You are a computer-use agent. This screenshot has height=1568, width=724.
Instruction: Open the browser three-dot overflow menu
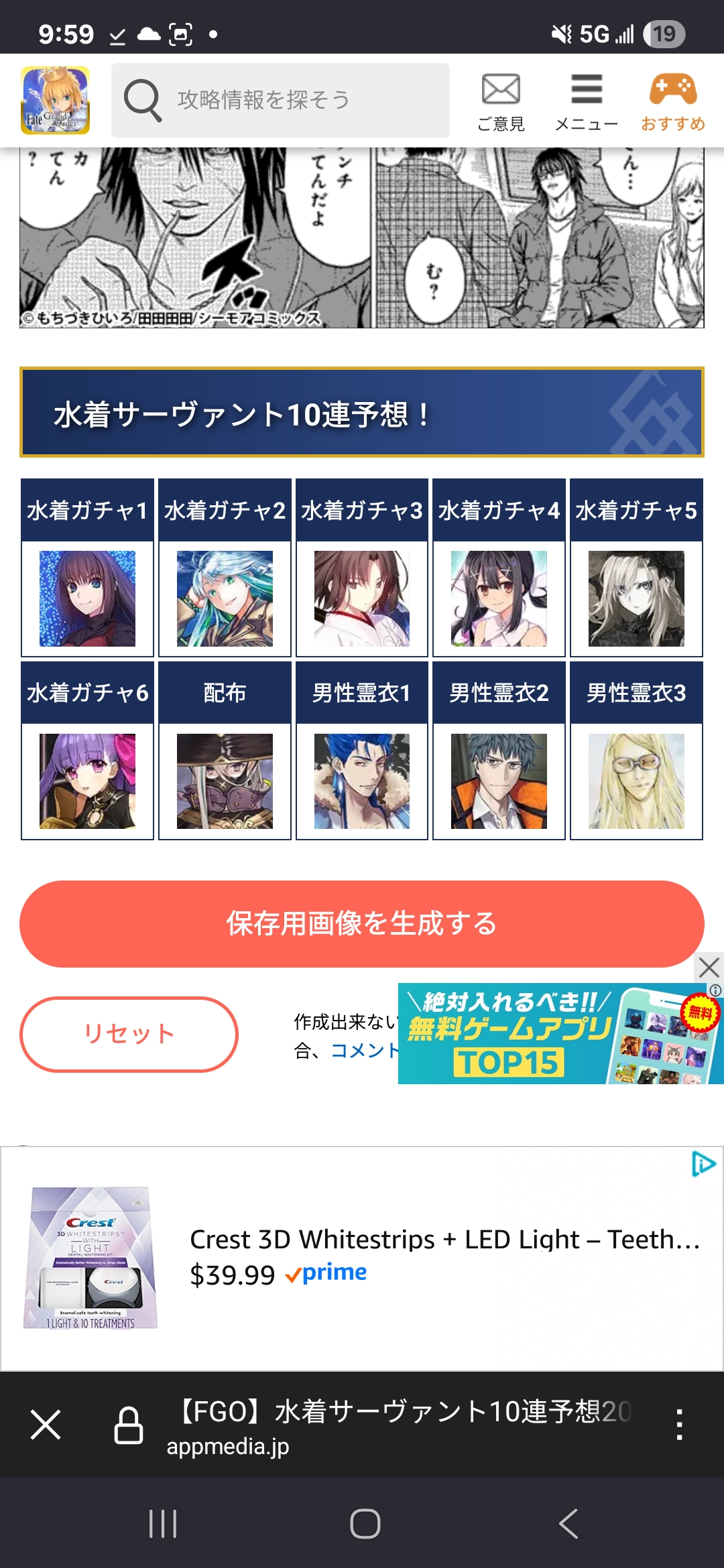tap(679, 1424)
